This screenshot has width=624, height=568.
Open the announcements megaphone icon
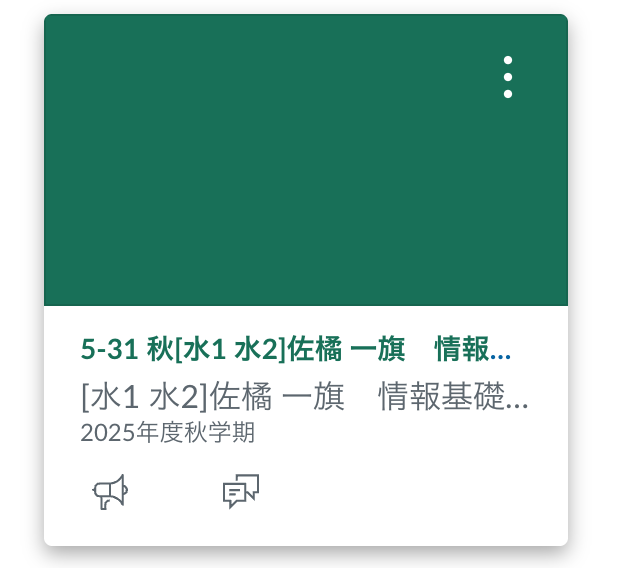pos(110,491)
